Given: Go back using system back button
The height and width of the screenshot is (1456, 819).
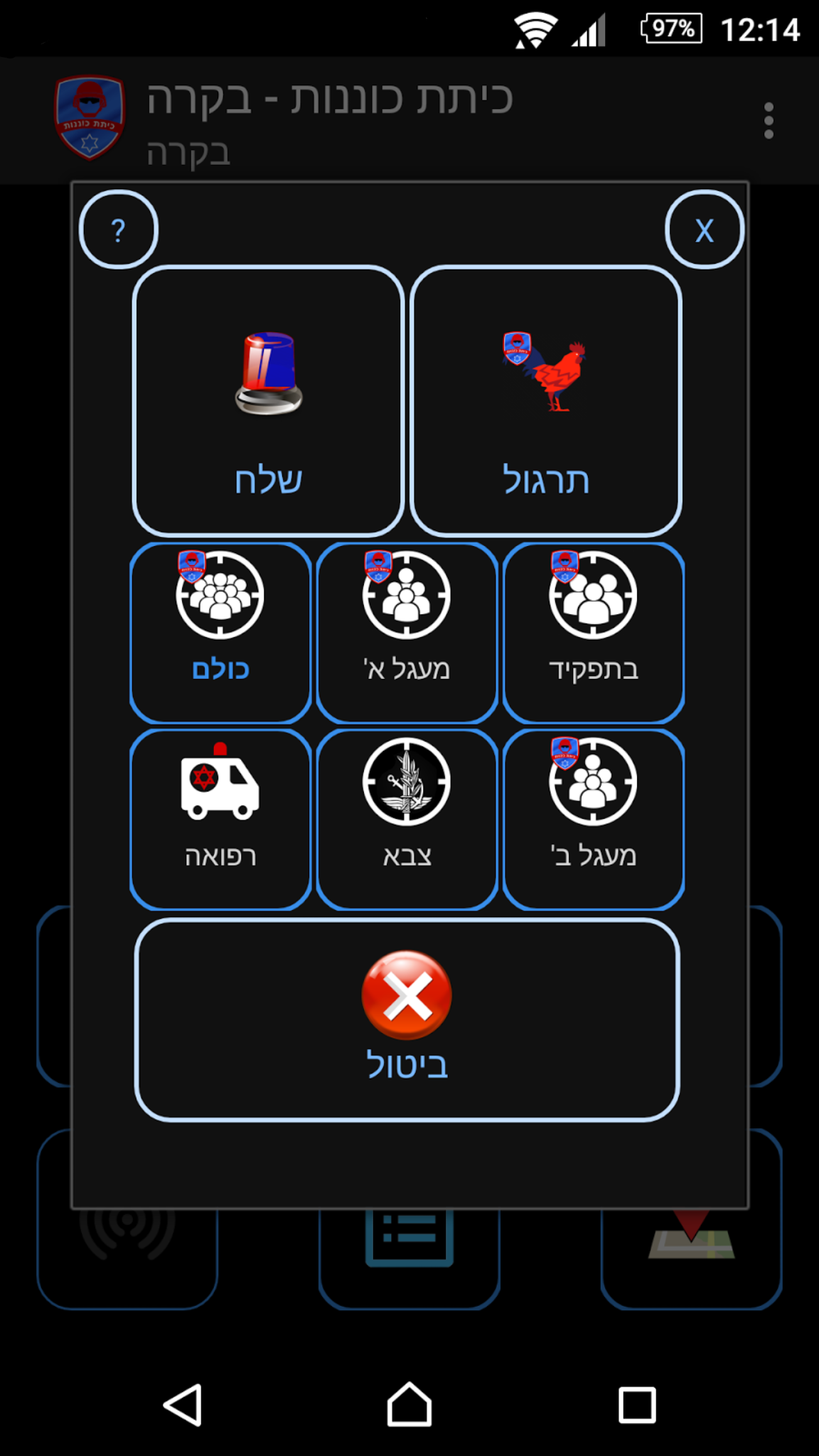Looking at the screenshot, I should point(183,1405).
